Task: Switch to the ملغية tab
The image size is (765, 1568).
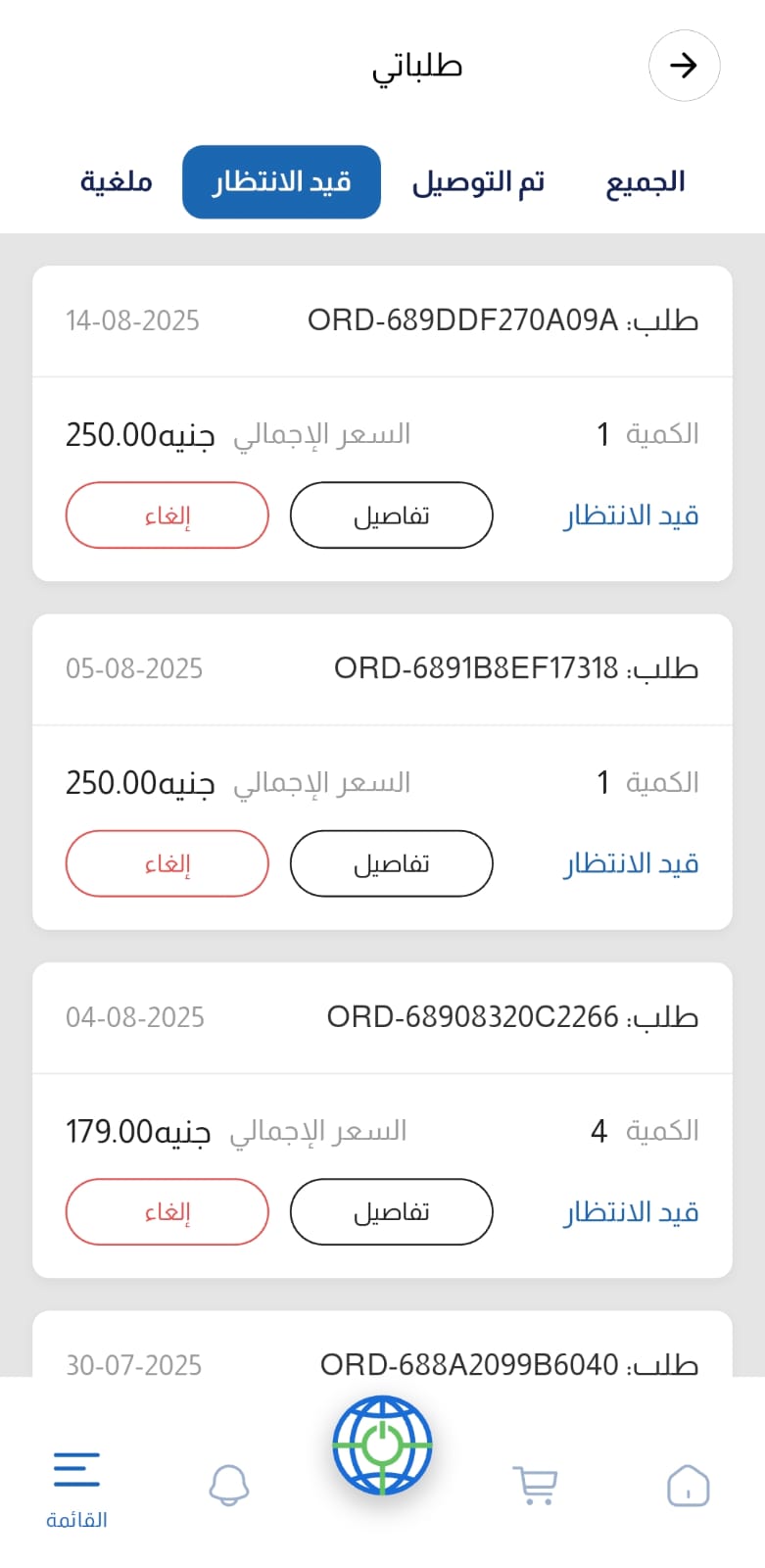Action: [x=117, y=182]
